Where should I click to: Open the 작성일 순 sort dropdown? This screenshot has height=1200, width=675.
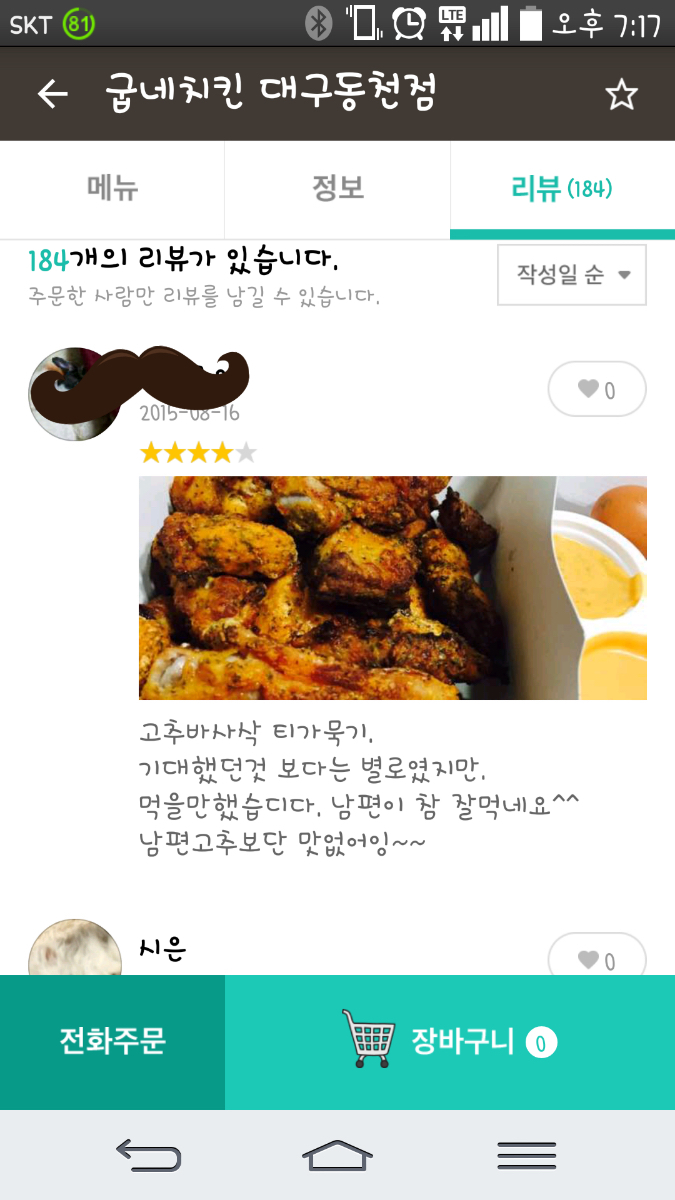pyautogui.click(x=572, y=274)
